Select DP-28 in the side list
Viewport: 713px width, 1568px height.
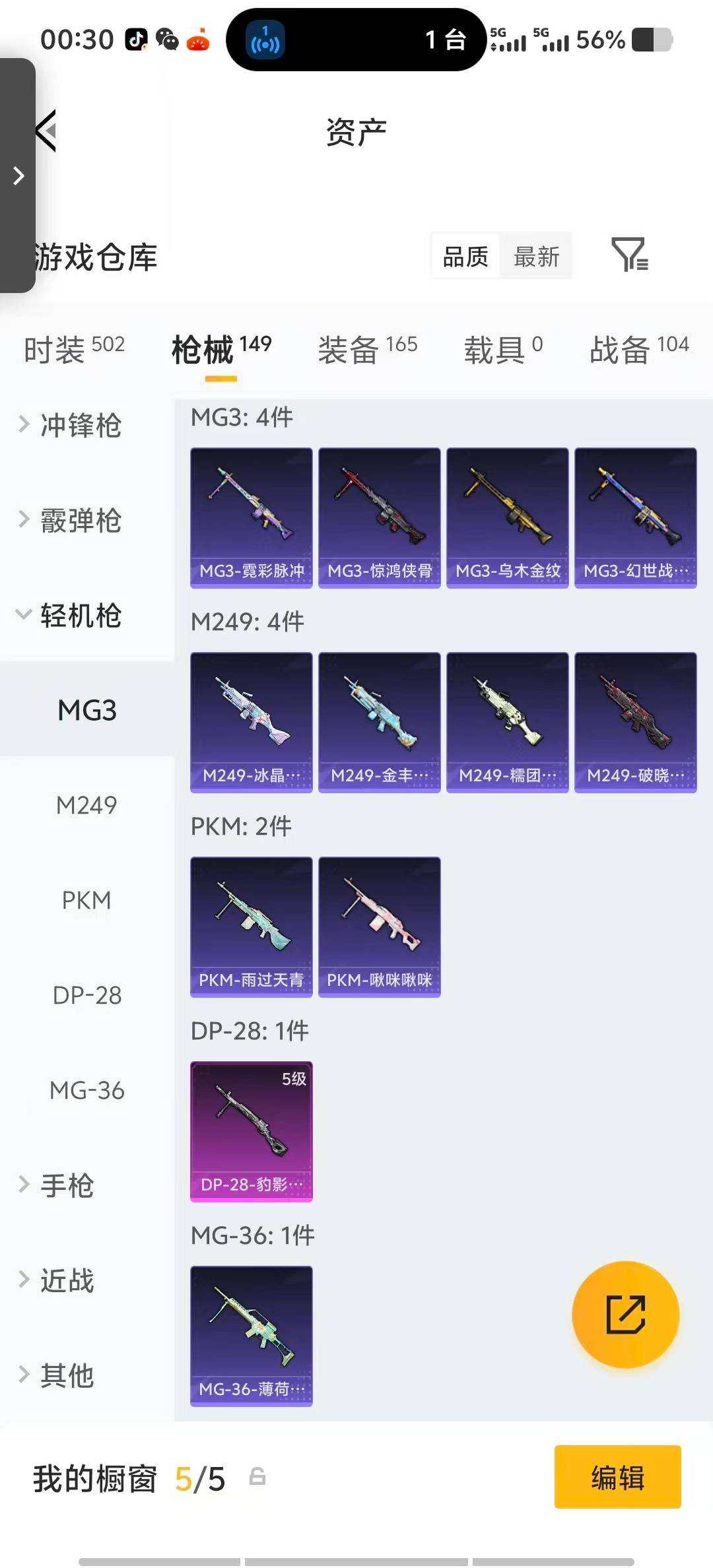86,995
